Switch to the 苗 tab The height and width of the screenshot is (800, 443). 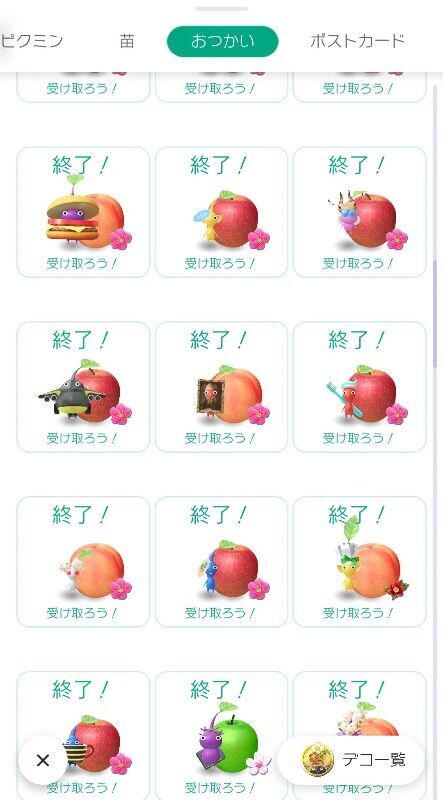click(x=127, y=41)
